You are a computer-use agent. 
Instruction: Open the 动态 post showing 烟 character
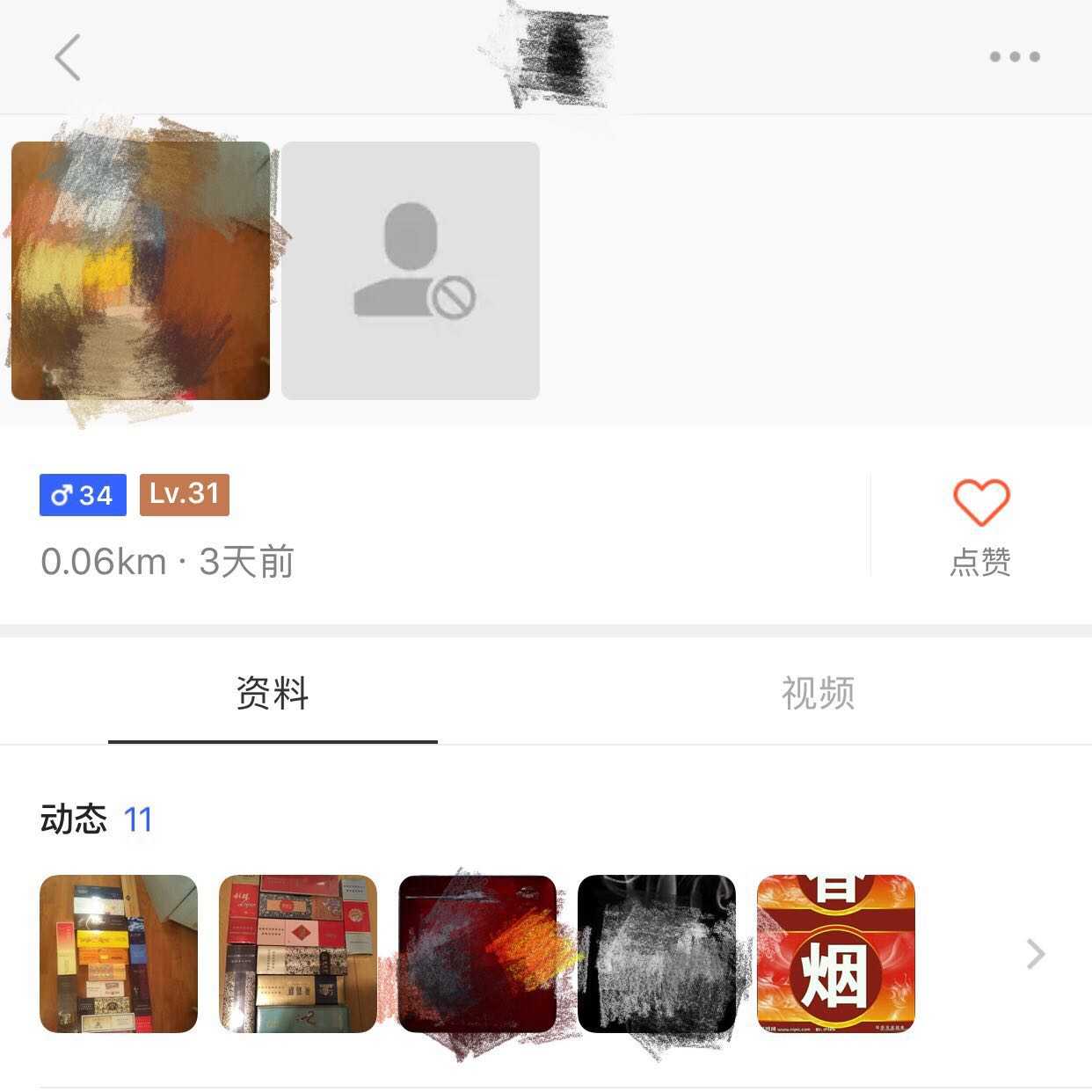pyautogui.click(x=835, y=953)
